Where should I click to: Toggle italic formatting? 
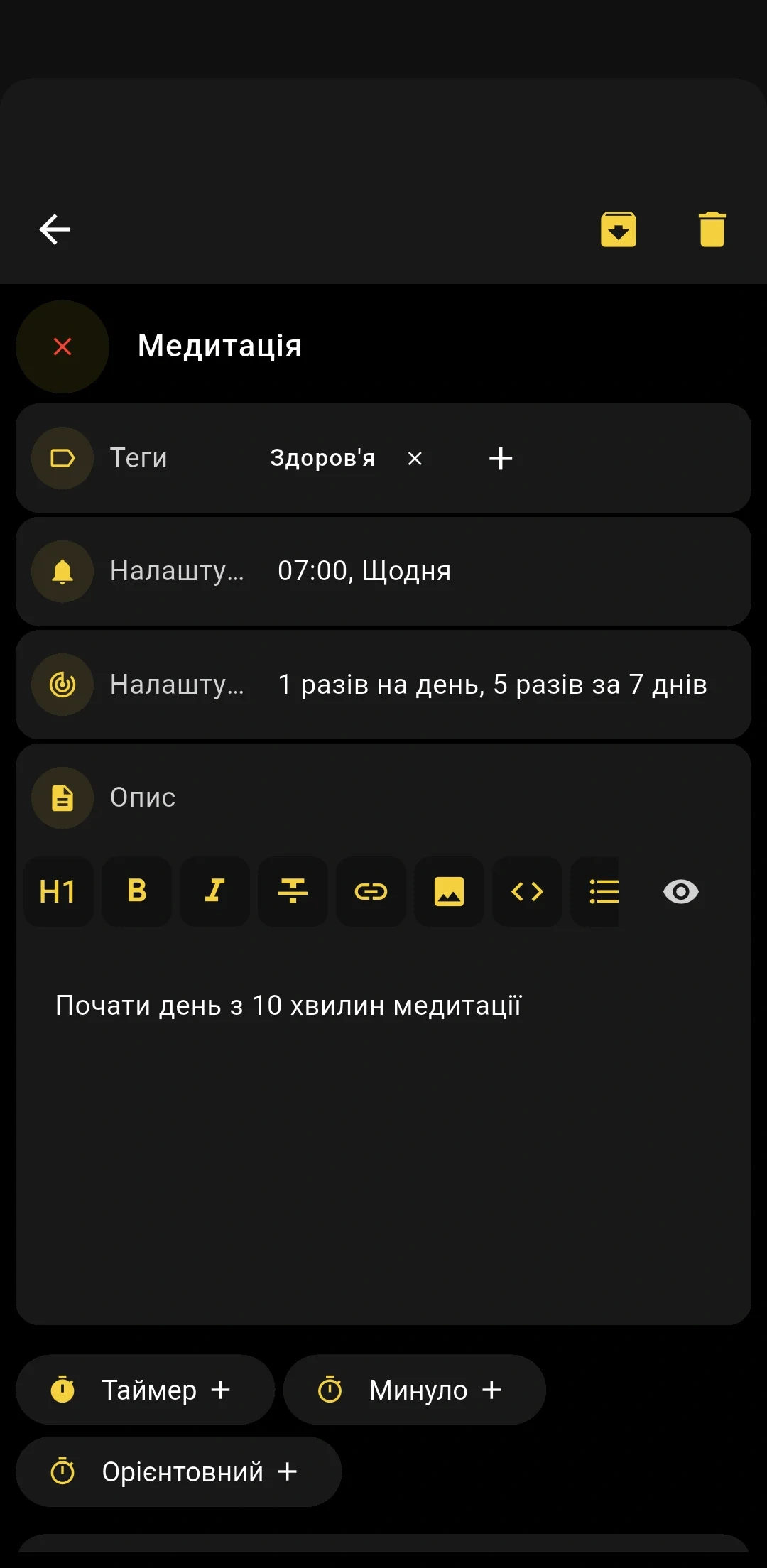(x=214, y=892)
